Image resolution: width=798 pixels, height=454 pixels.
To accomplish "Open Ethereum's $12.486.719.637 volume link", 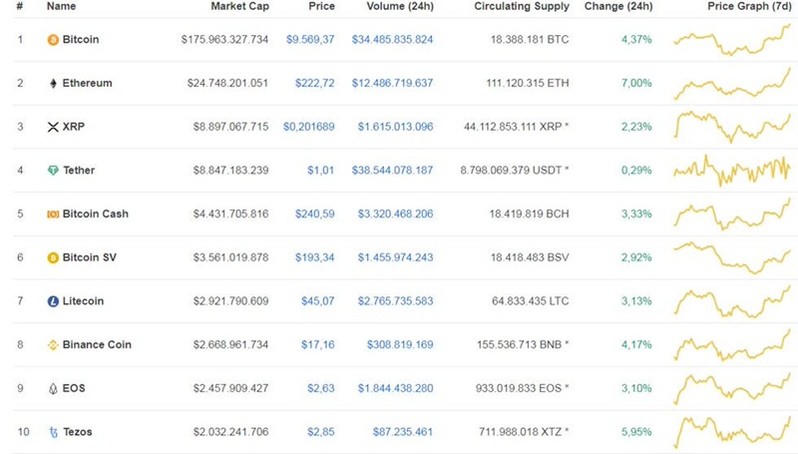I will coord(392,83).
